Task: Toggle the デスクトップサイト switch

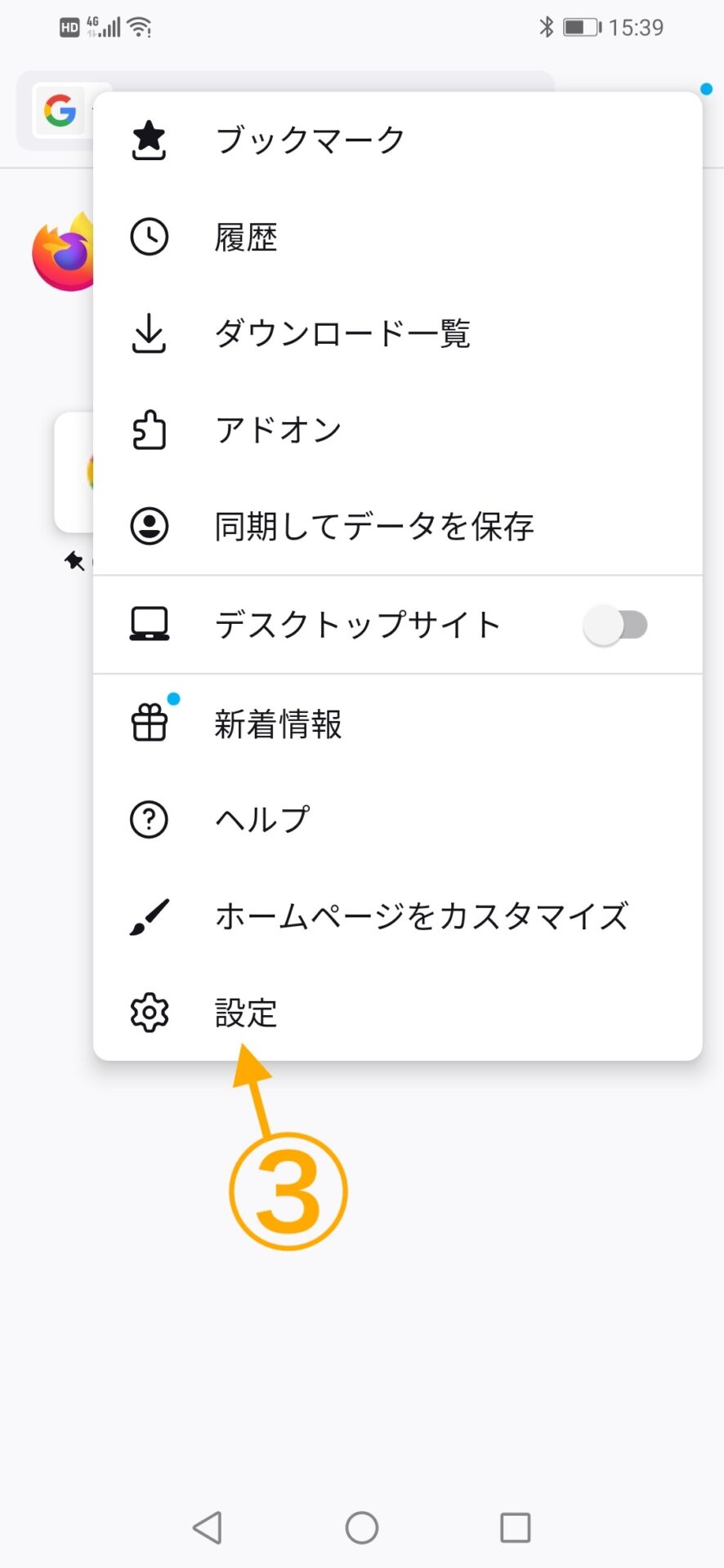Action: tap(615, 626)
